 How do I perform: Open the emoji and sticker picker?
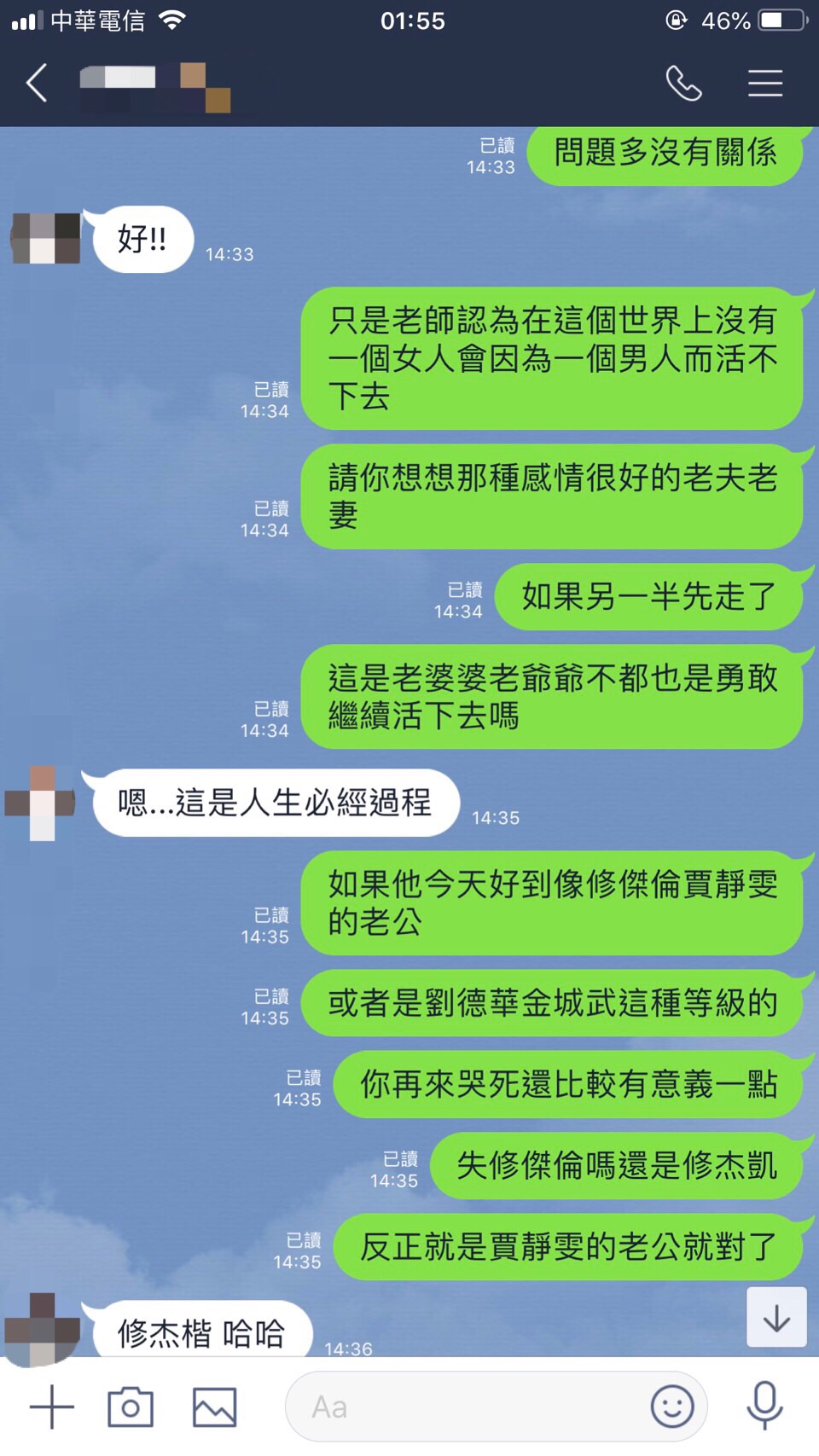point(672,1407)
